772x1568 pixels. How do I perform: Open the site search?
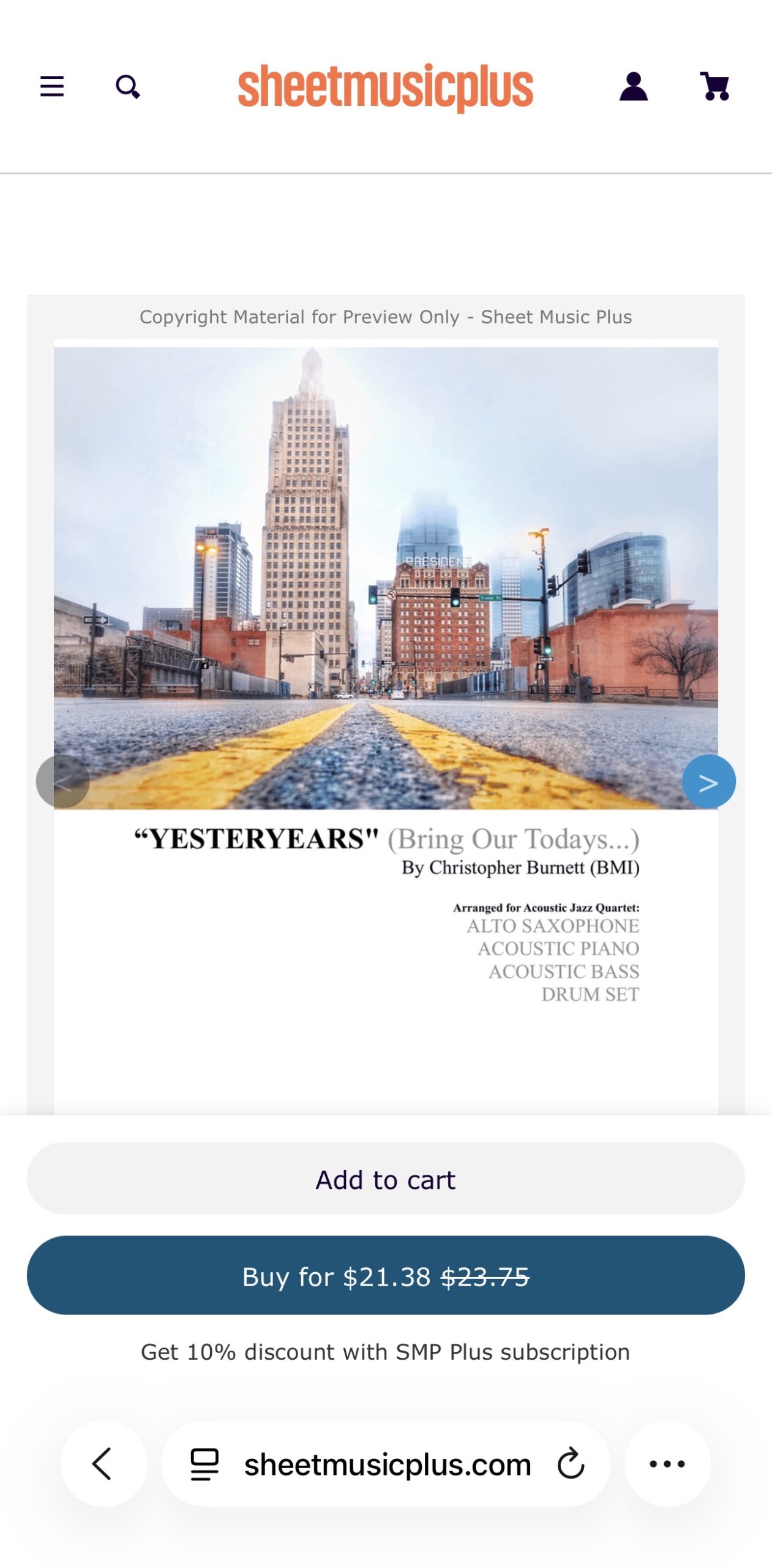click(x=127, y=87)
